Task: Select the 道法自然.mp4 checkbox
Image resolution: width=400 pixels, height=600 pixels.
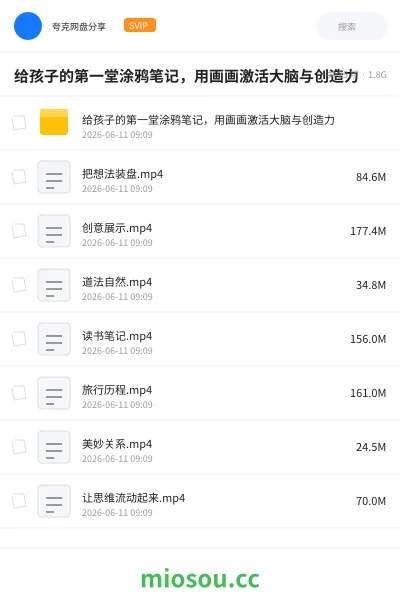Action: pyautogui.click(x=19, y=285)
